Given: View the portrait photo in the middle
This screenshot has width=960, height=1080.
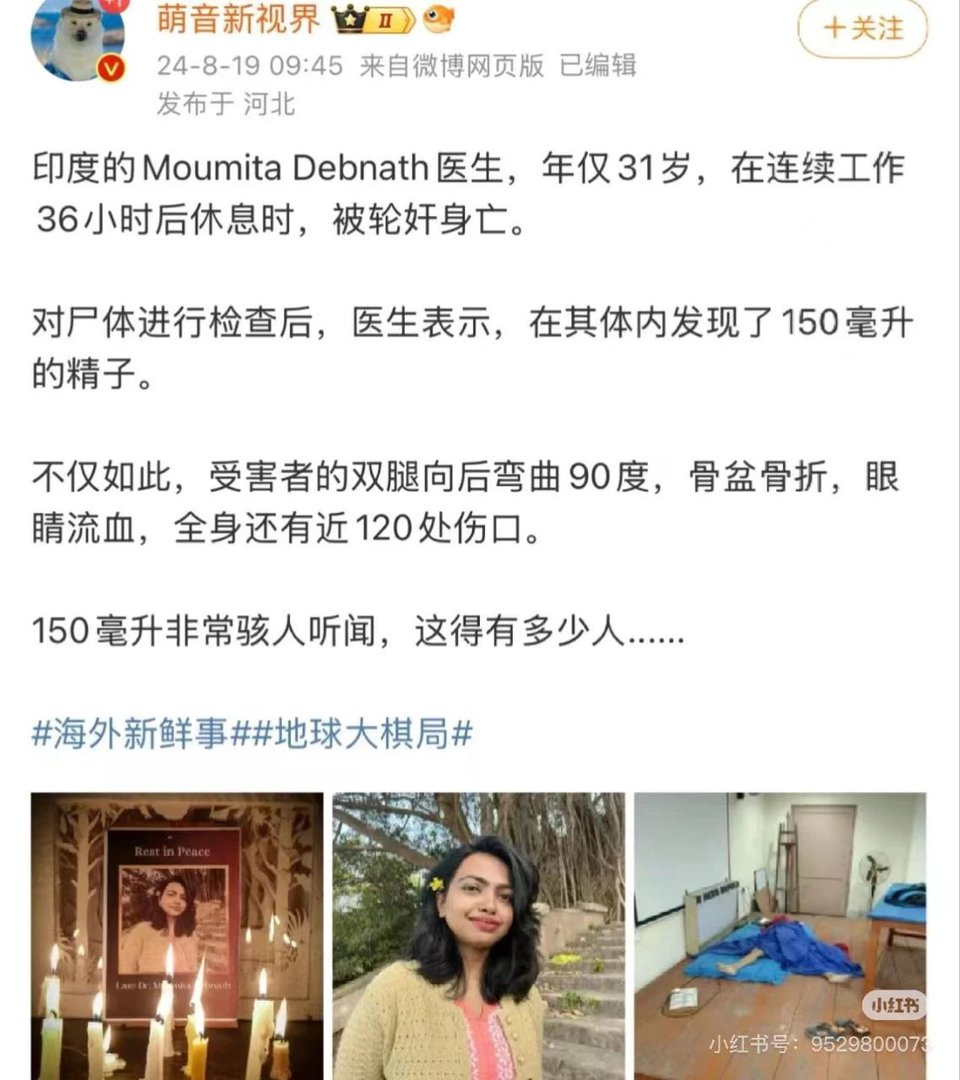Looking at the screenshot, I should click(479, 936).
